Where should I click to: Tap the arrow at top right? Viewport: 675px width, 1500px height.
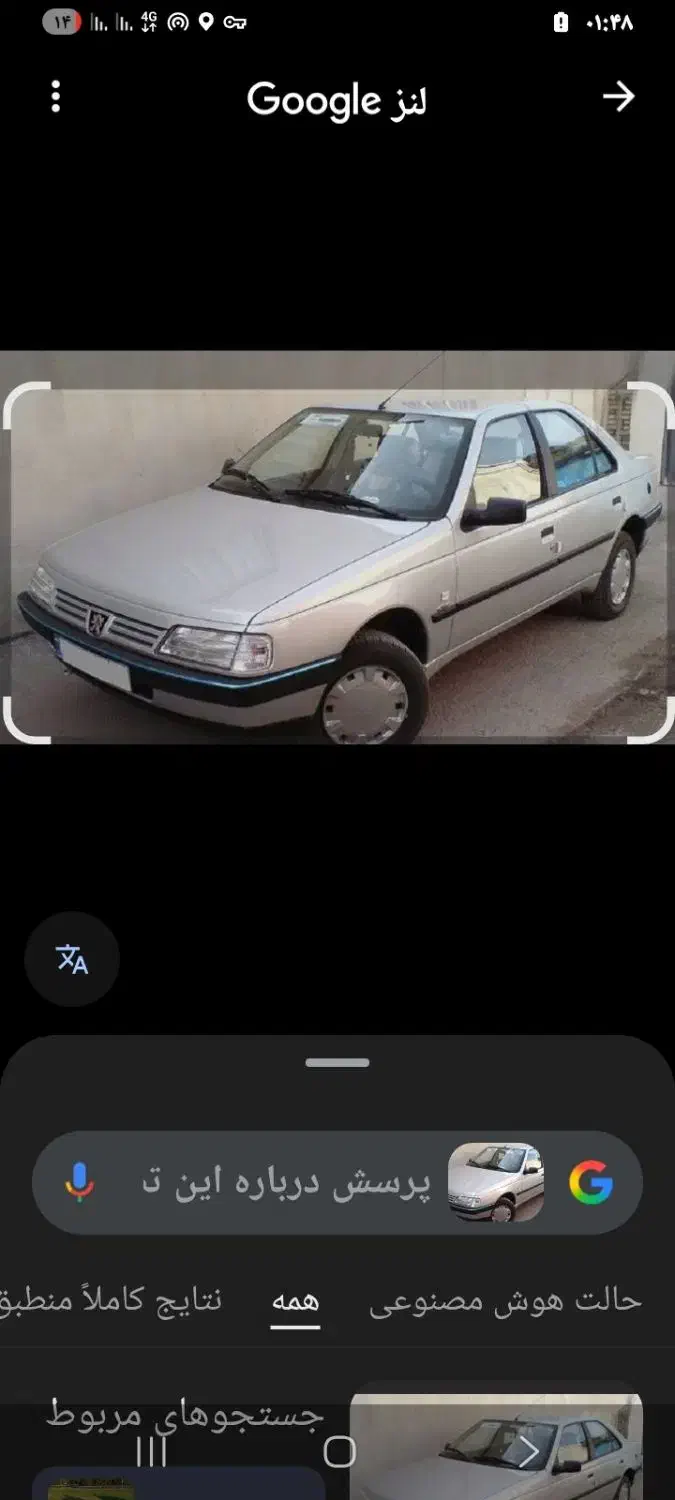tap(618, 97)
